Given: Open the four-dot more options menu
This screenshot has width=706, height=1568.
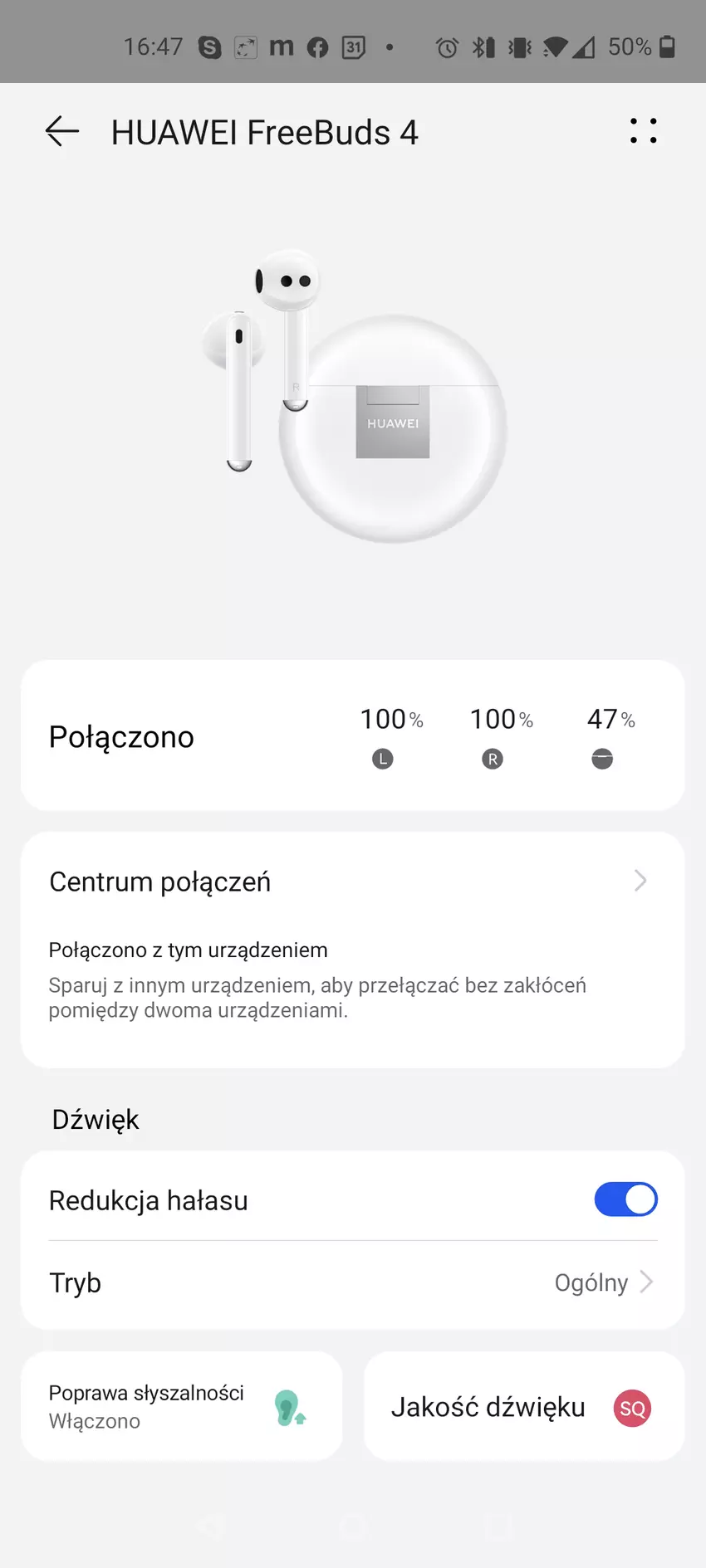Looking at the screenshot, I should (643, 131).
